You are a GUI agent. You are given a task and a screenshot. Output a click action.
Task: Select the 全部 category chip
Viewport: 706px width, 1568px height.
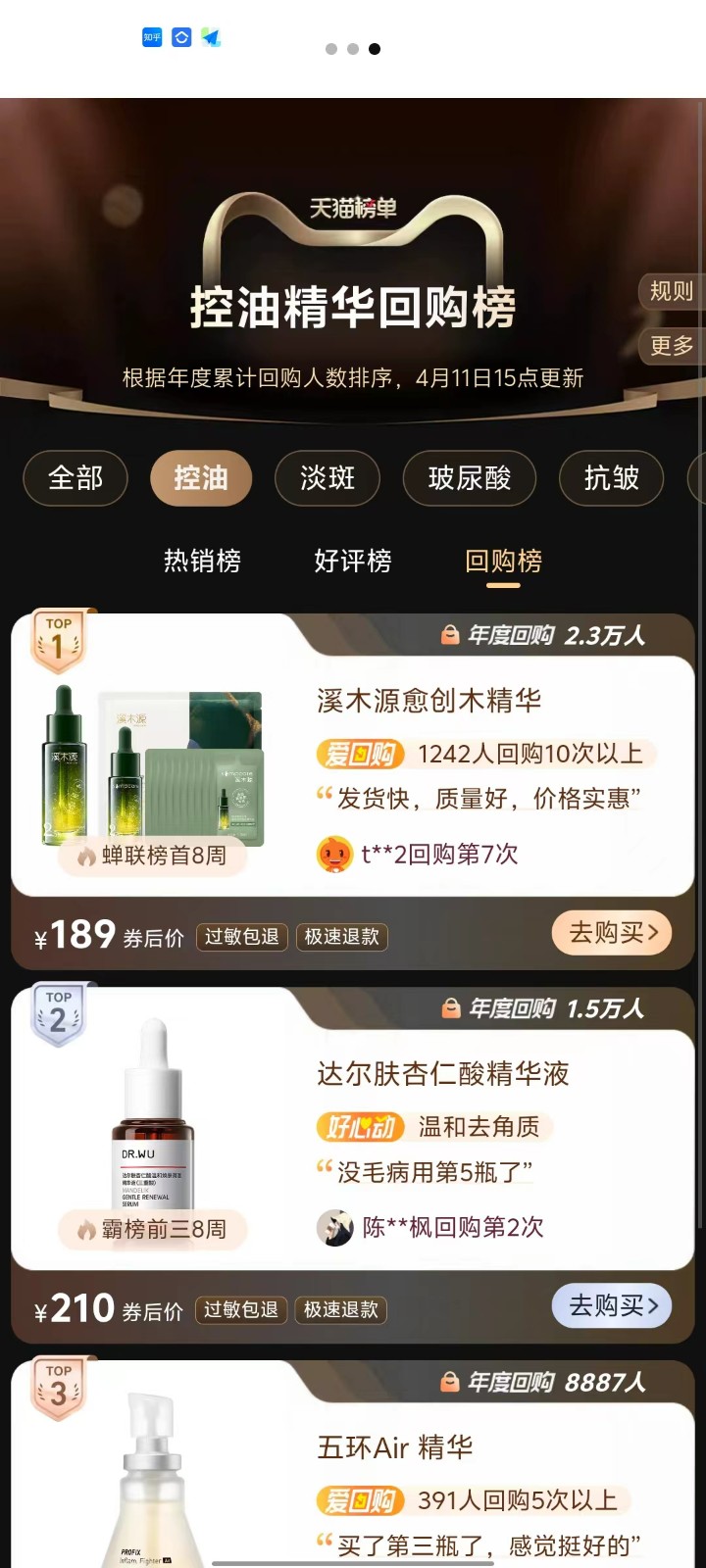click(x=76, y=478)
